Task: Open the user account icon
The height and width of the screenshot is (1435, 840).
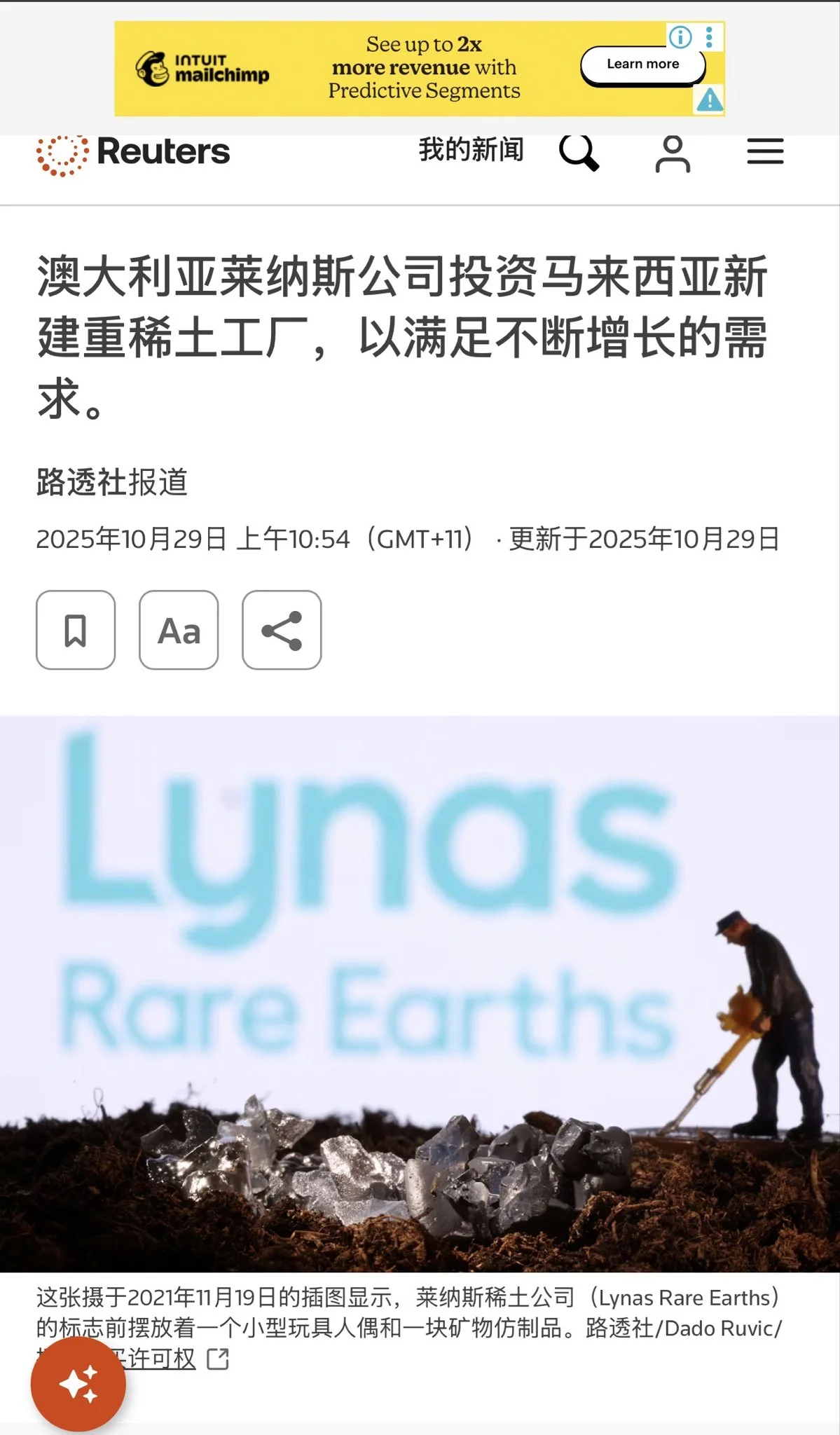Action: 673,153
